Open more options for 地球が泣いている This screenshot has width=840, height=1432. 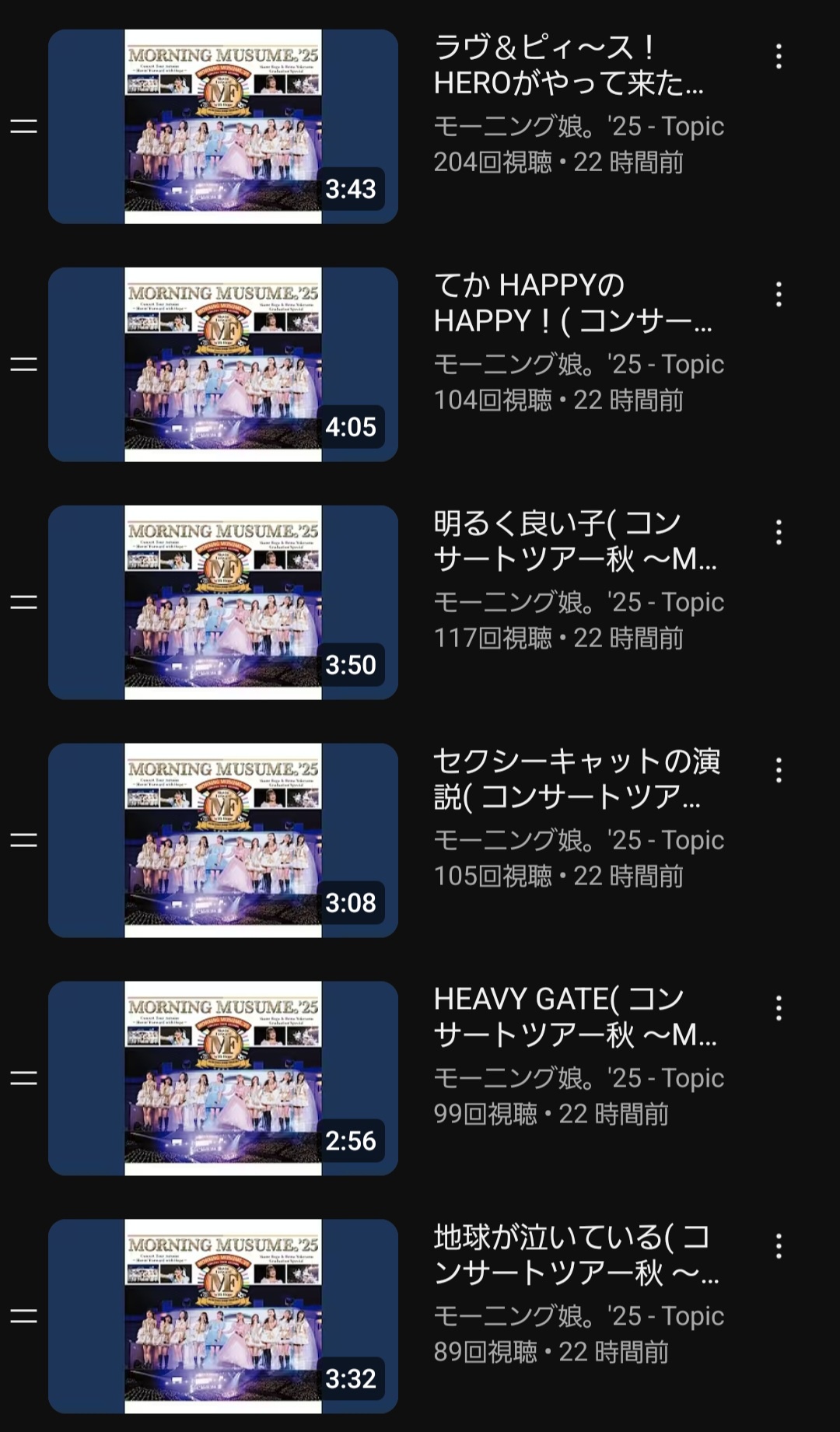coord(778,1247)
